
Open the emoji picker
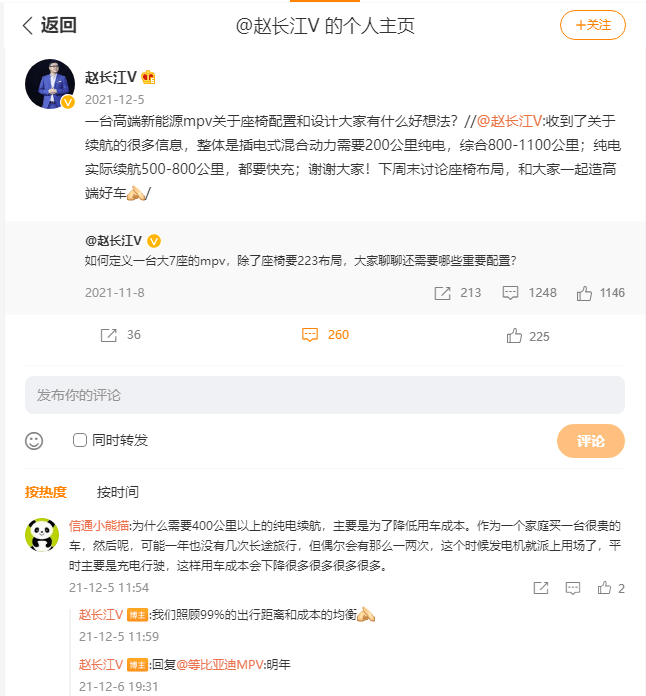pos(34,440)
